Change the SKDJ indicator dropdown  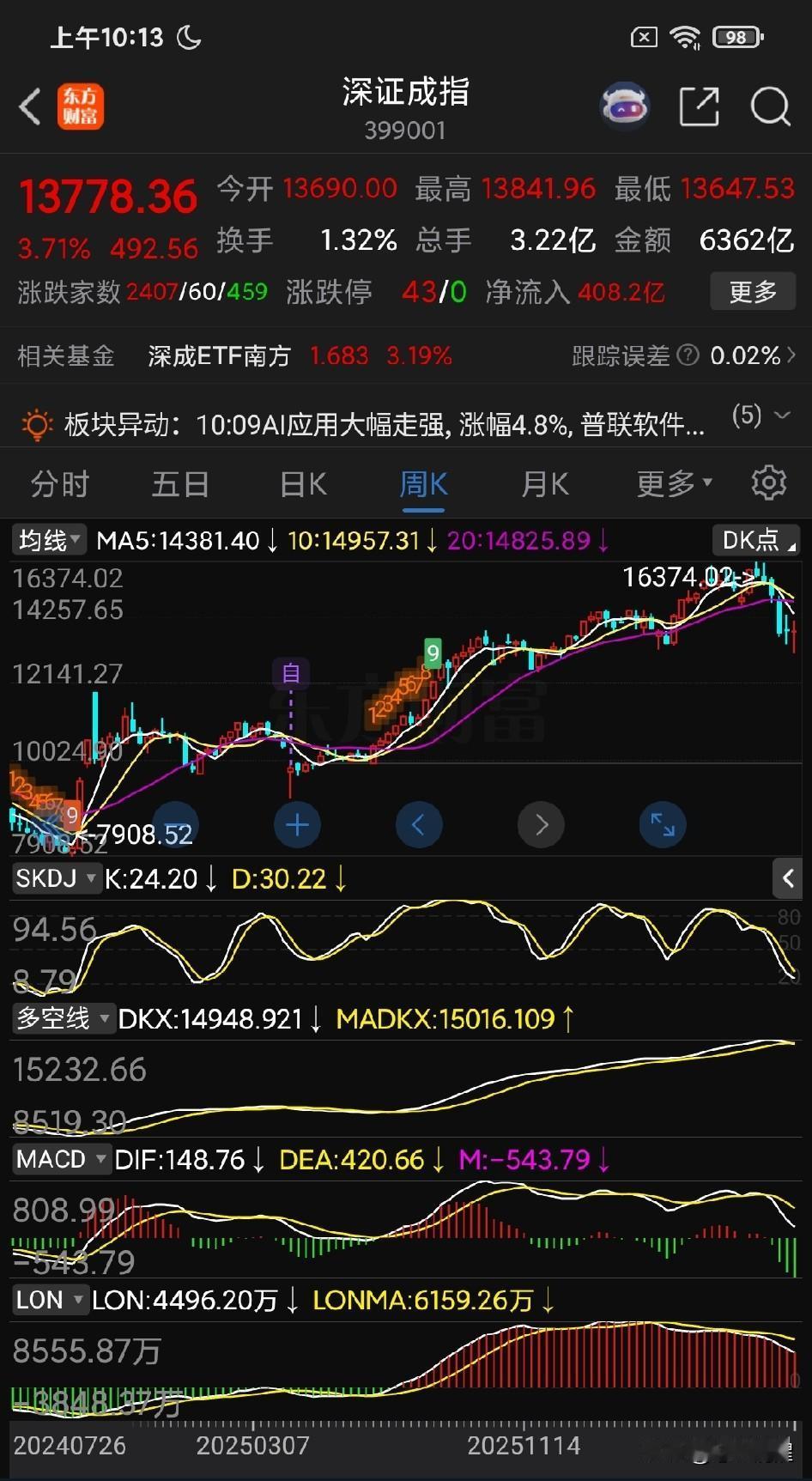click(57, 878)
